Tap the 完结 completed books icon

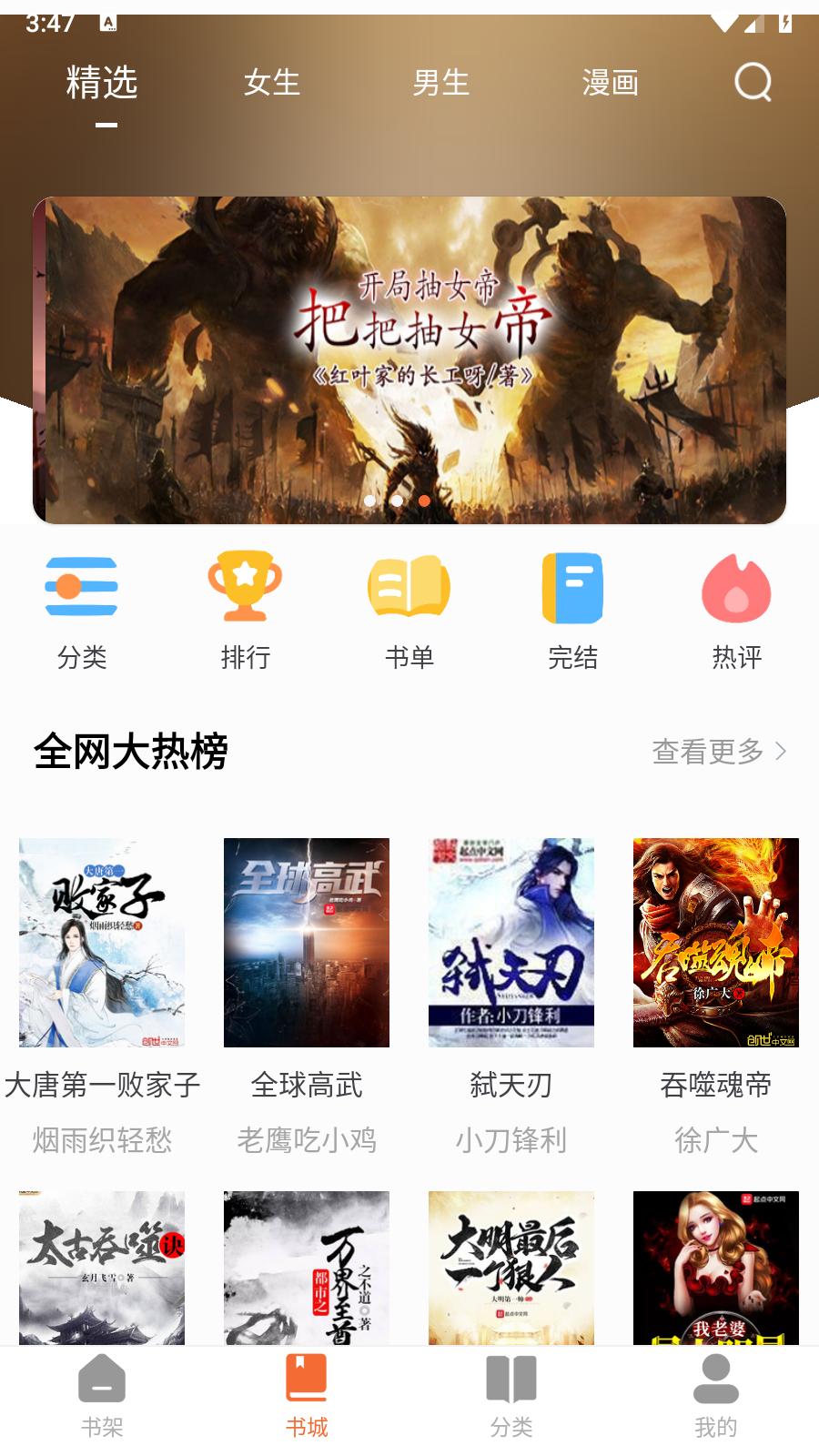point(572,588)
